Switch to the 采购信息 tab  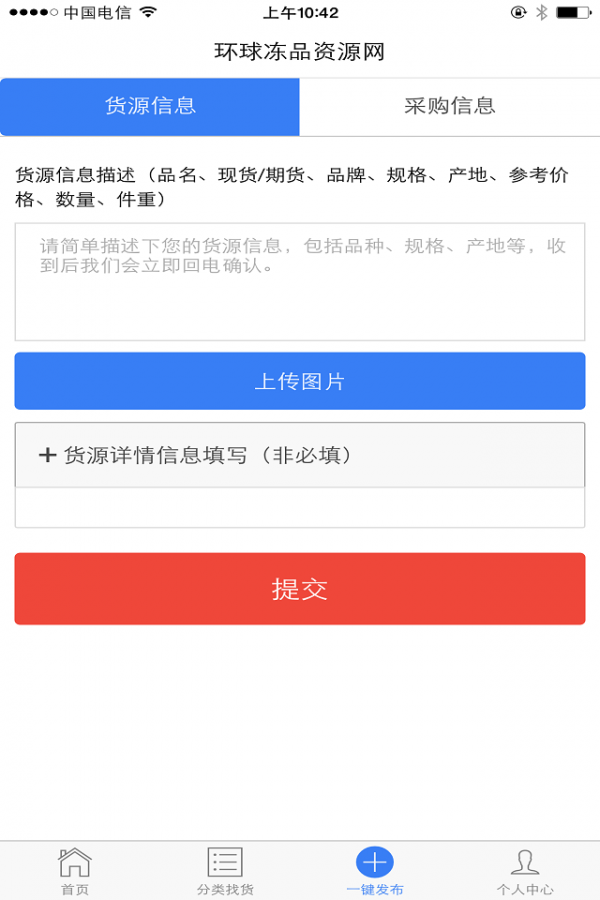(x=449, y=106)
